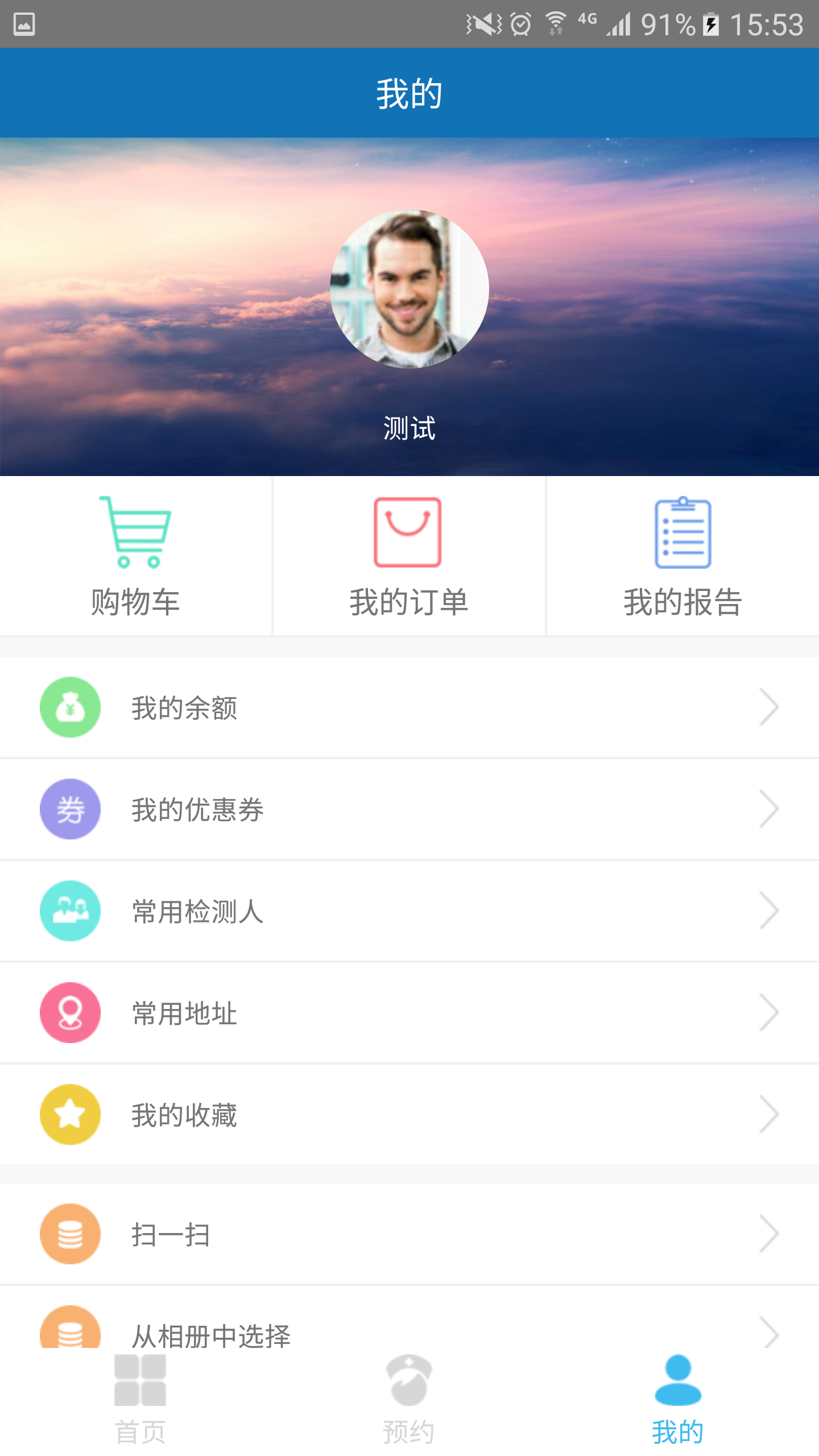Go to the 预约 tab

click(x=408, y=1399)
